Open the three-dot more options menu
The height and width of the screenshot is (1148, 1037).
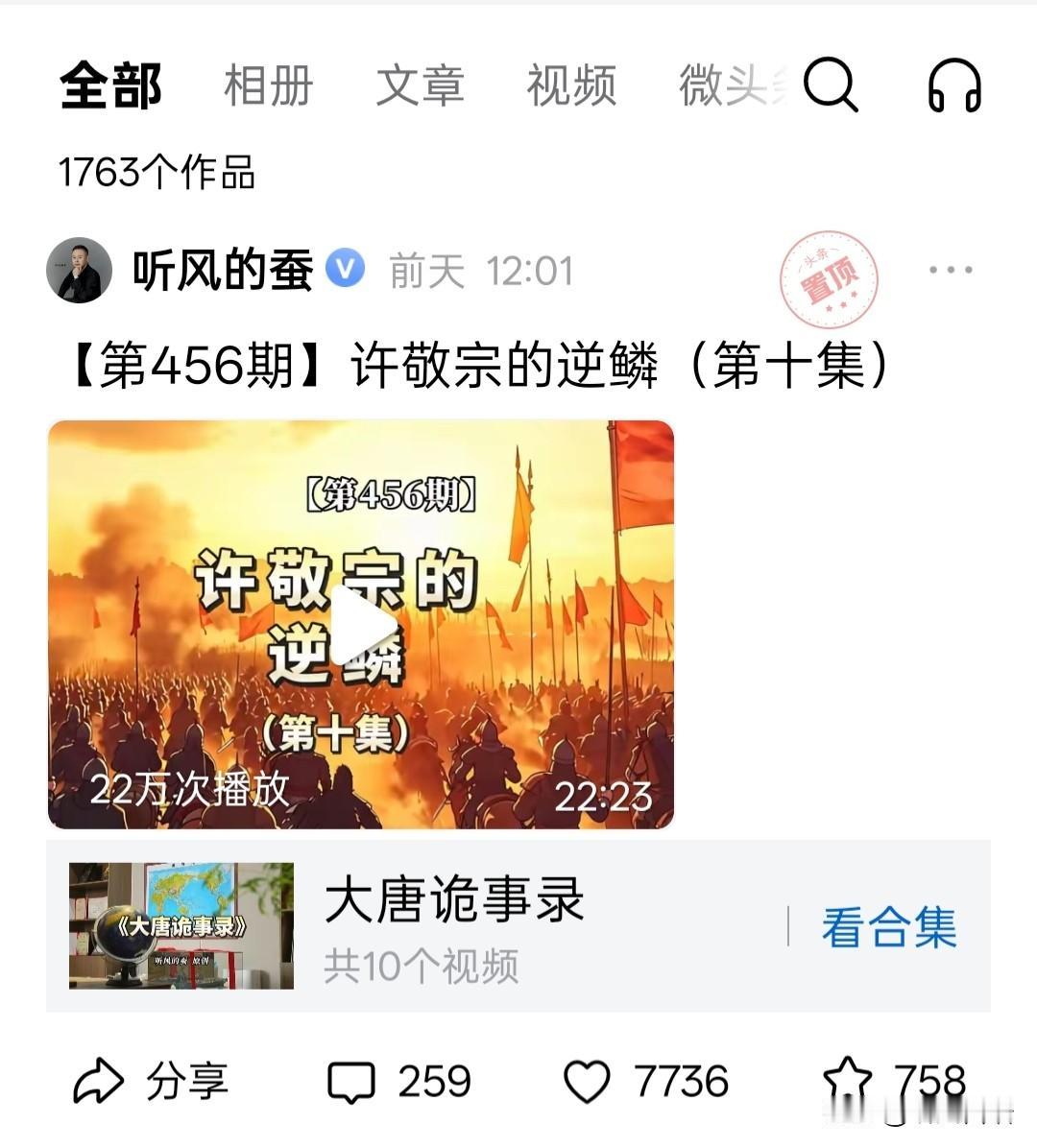tap(949, 272)
